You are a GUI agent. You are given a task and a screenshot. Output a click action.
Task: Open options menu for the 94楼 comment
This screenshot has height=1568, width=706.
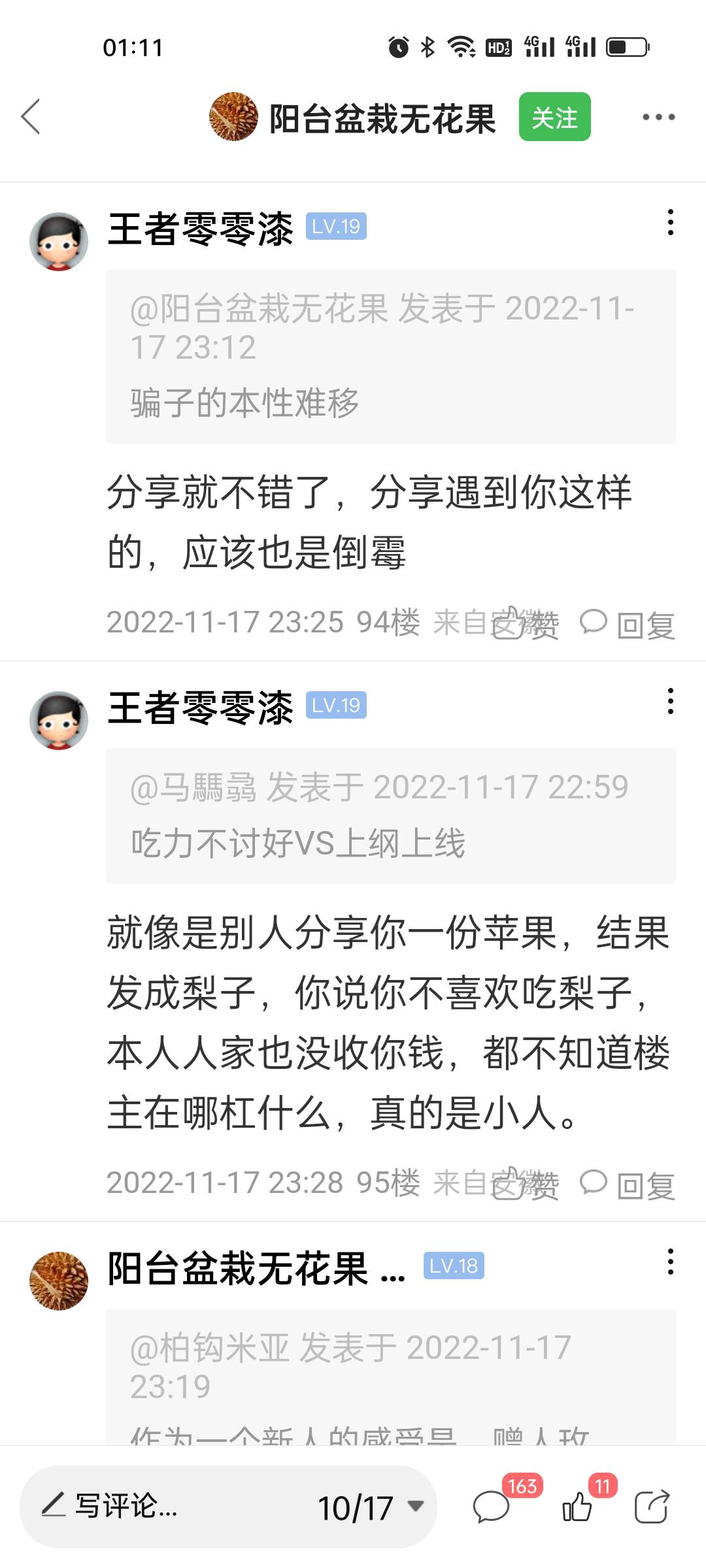coord(670,223)
